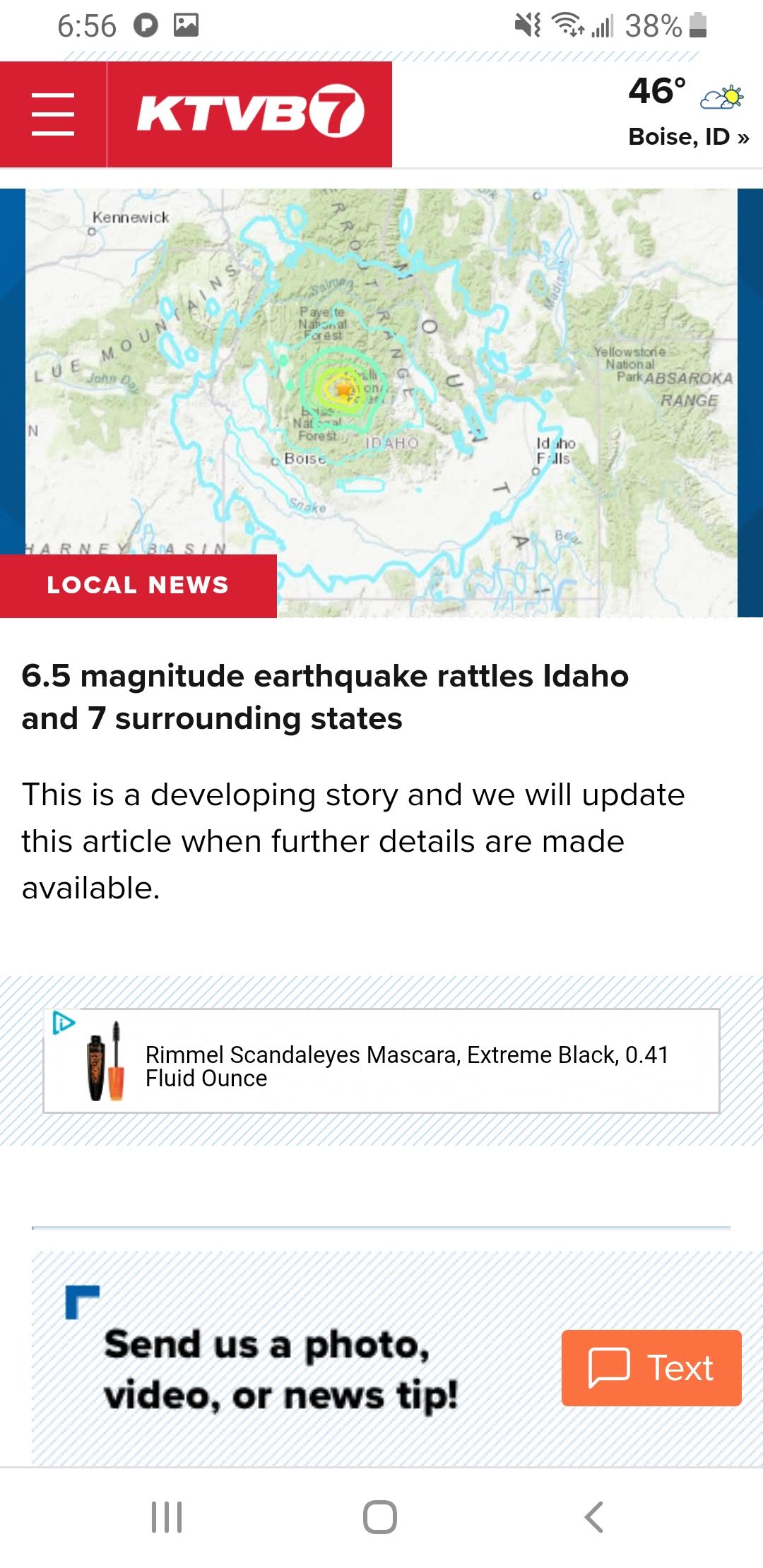View AdChoices info for the ad

64,1022
